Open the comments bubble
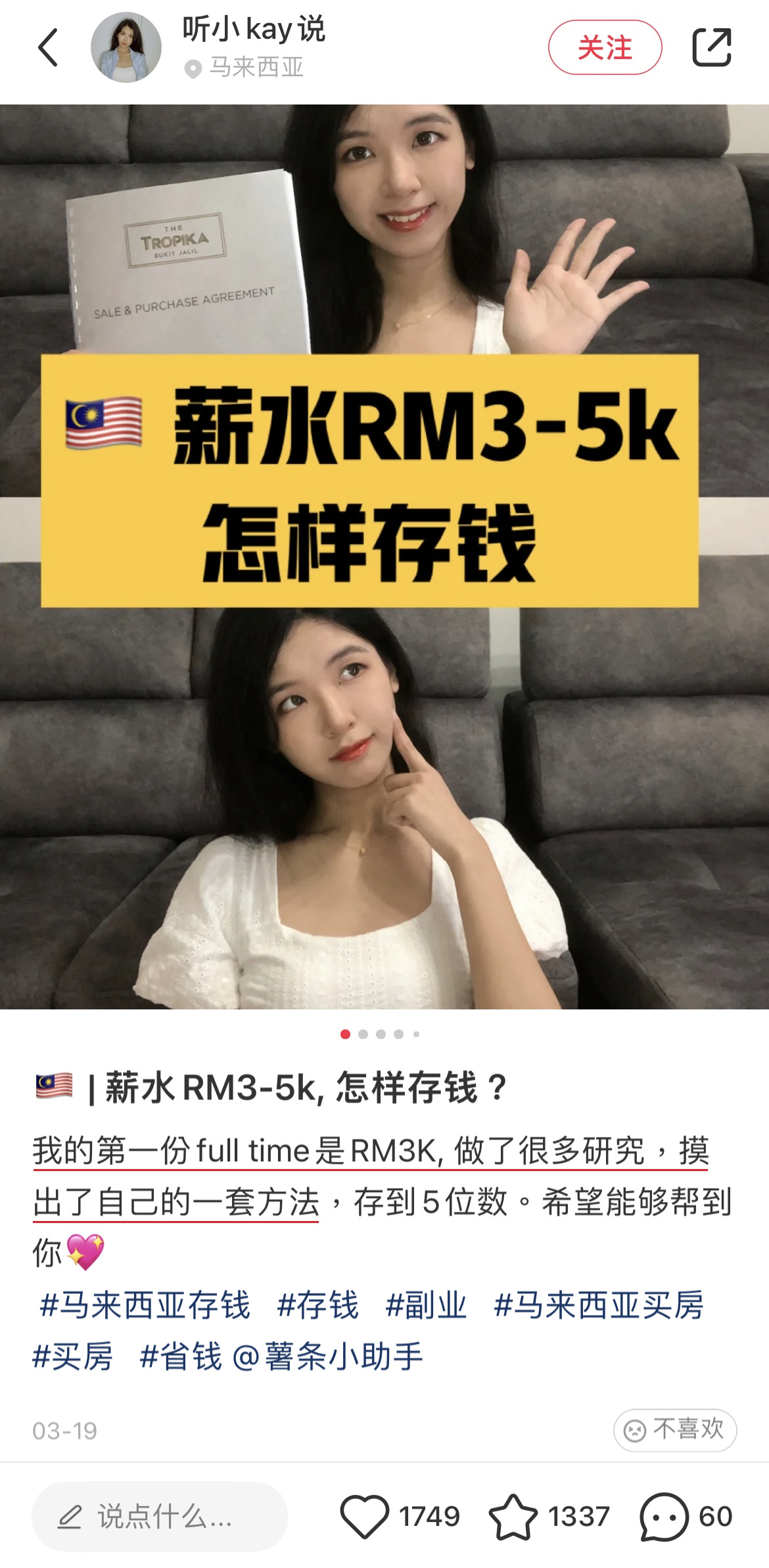 point(664,1516)
